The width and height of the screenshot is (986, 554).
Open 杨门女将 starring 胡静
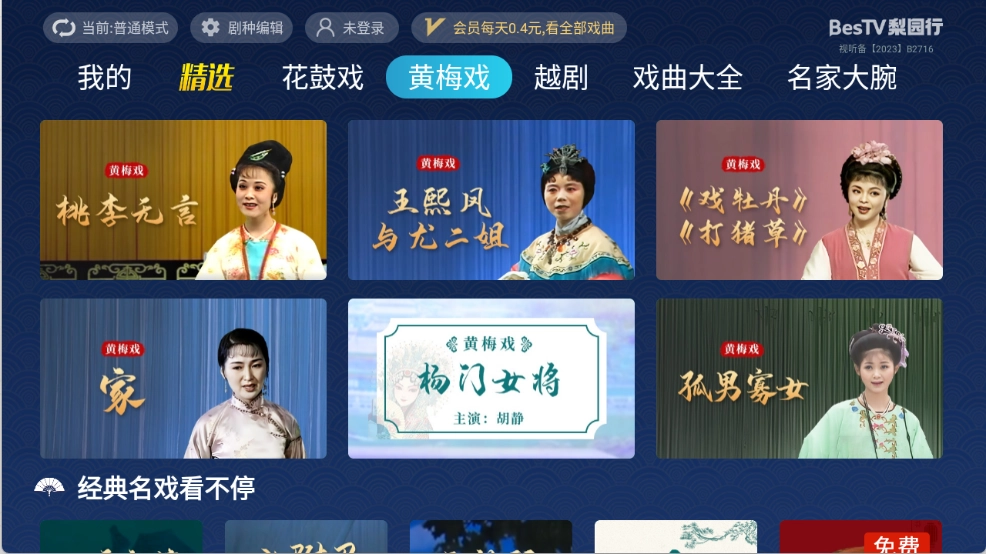coord(491,378)
